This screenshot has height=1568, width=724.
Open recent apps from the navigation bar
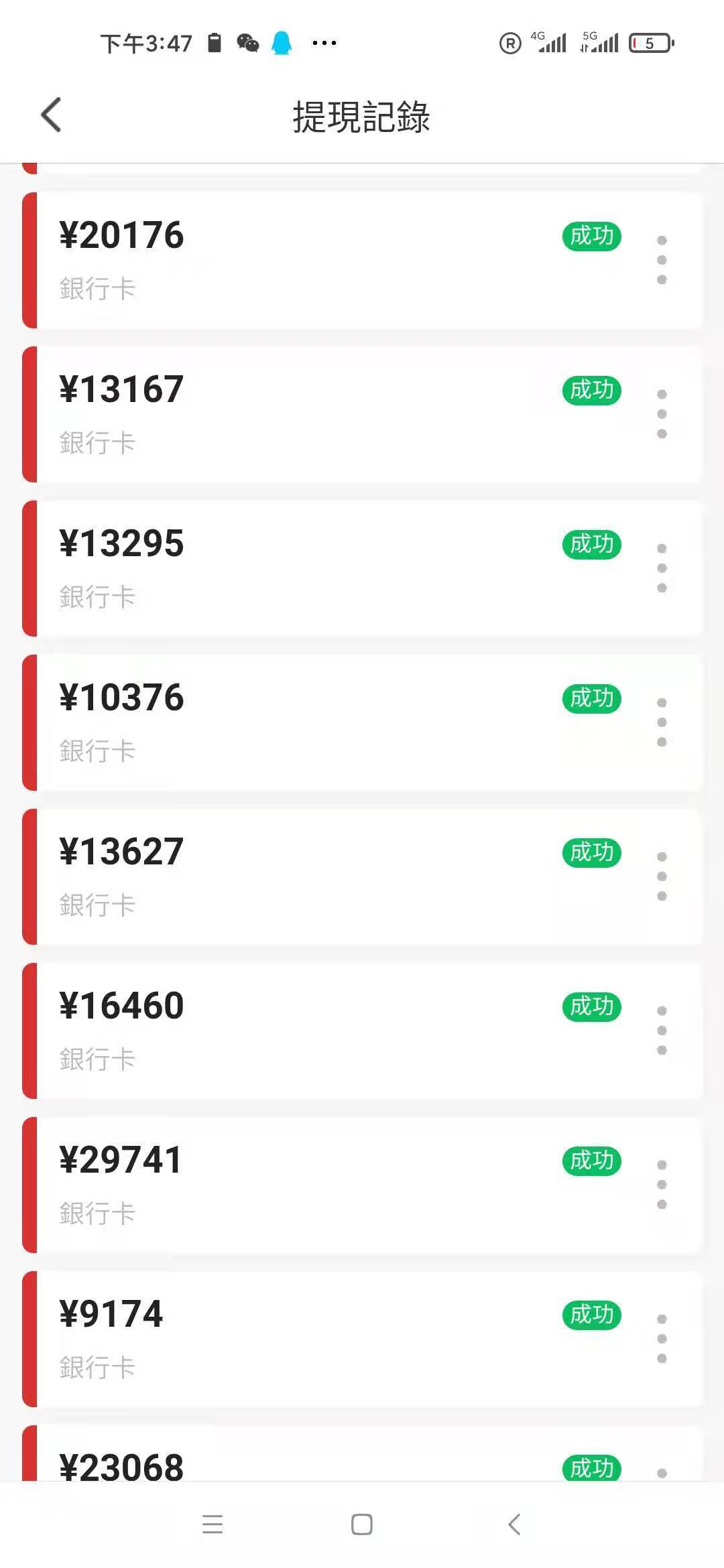pyautogui.click(x=213, y=1524)
